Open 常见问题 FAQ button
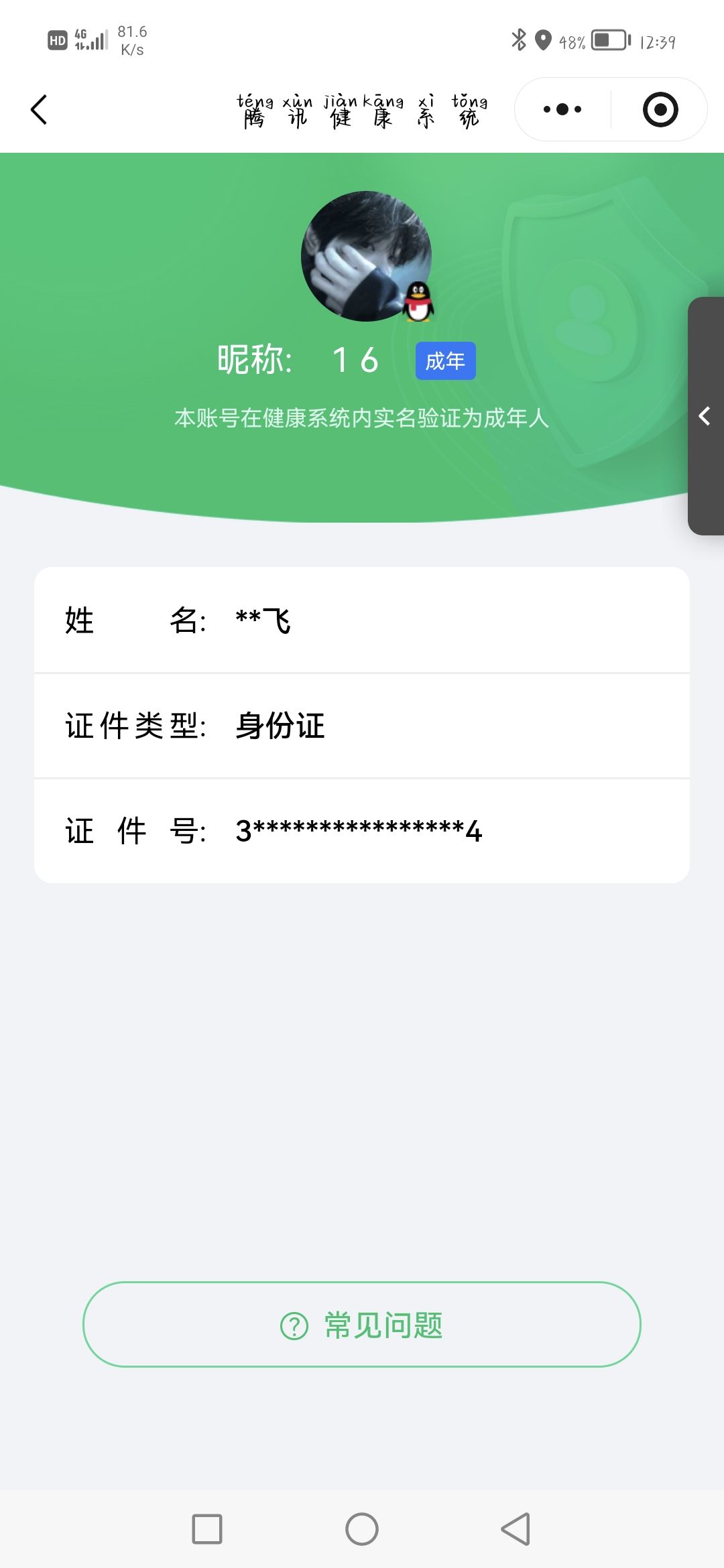This screenshot has width=724, height=1568. pyautogui.click(x=362, y=1325)
